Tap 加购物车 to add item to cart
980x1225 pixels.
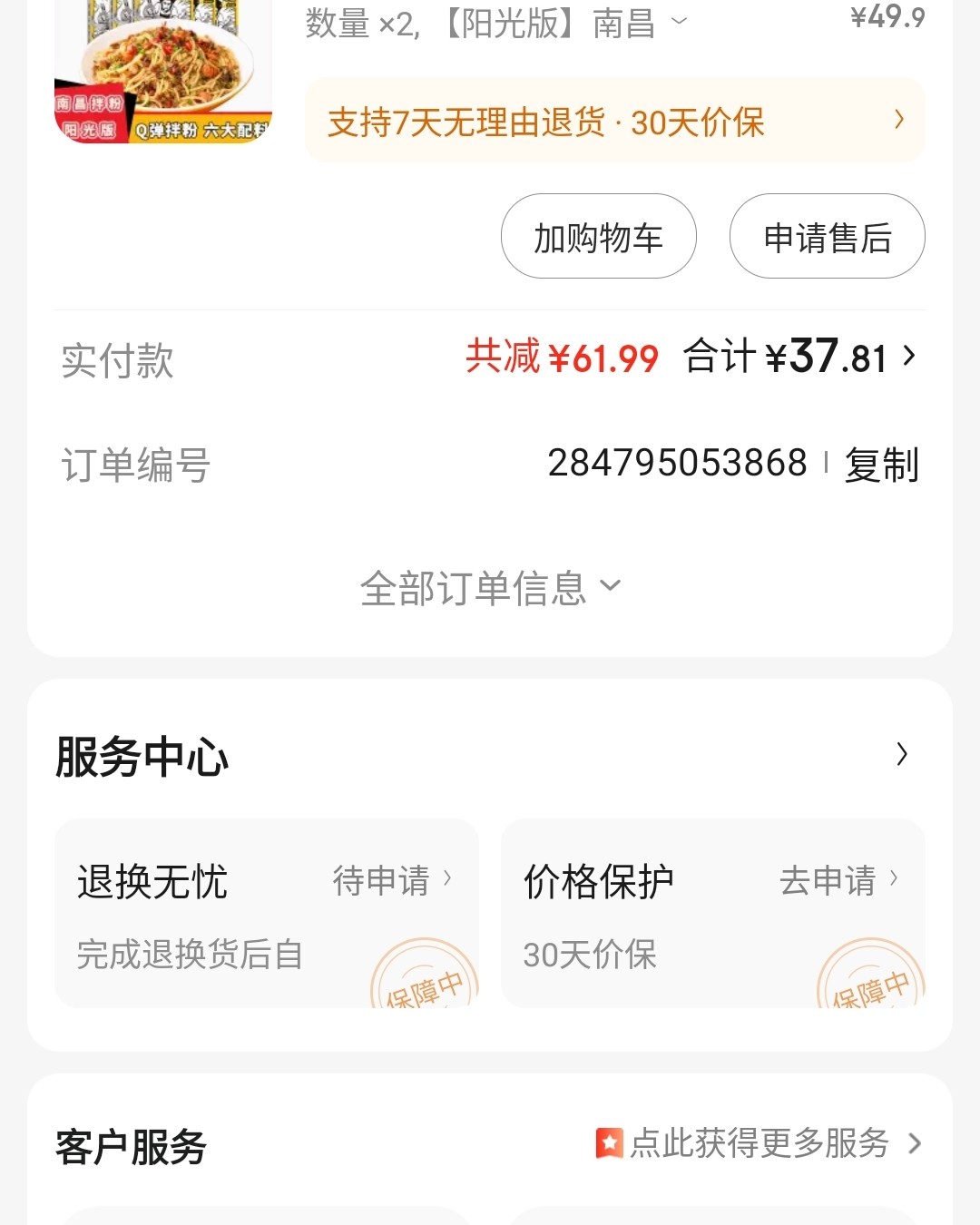click(x=598, y=236)
